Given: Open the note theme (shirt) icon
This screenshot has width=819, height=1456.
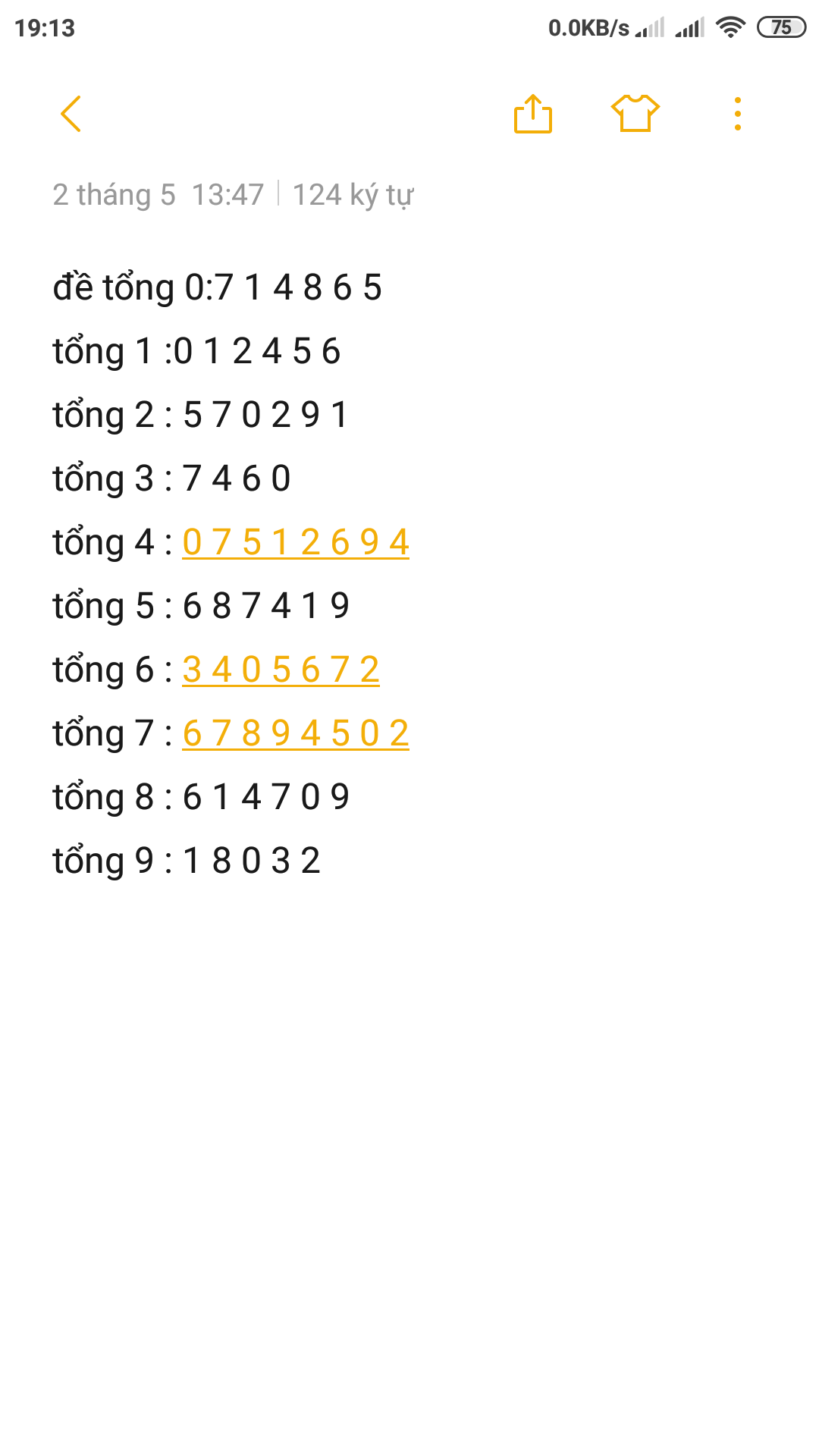Looking at the screenshot, I should (x=635, y=115).
